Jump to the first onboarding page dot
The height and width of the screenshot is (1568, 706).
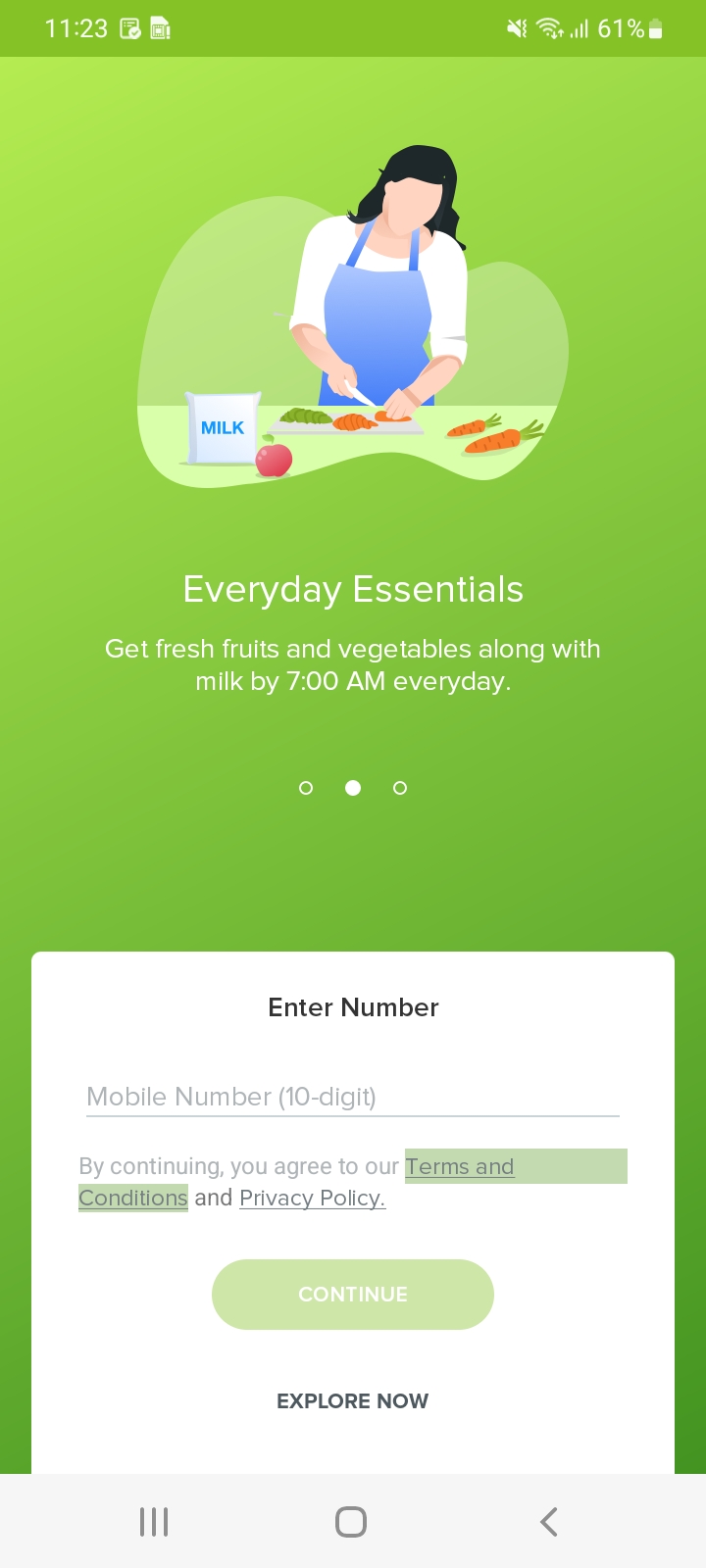tap(306, 788)
